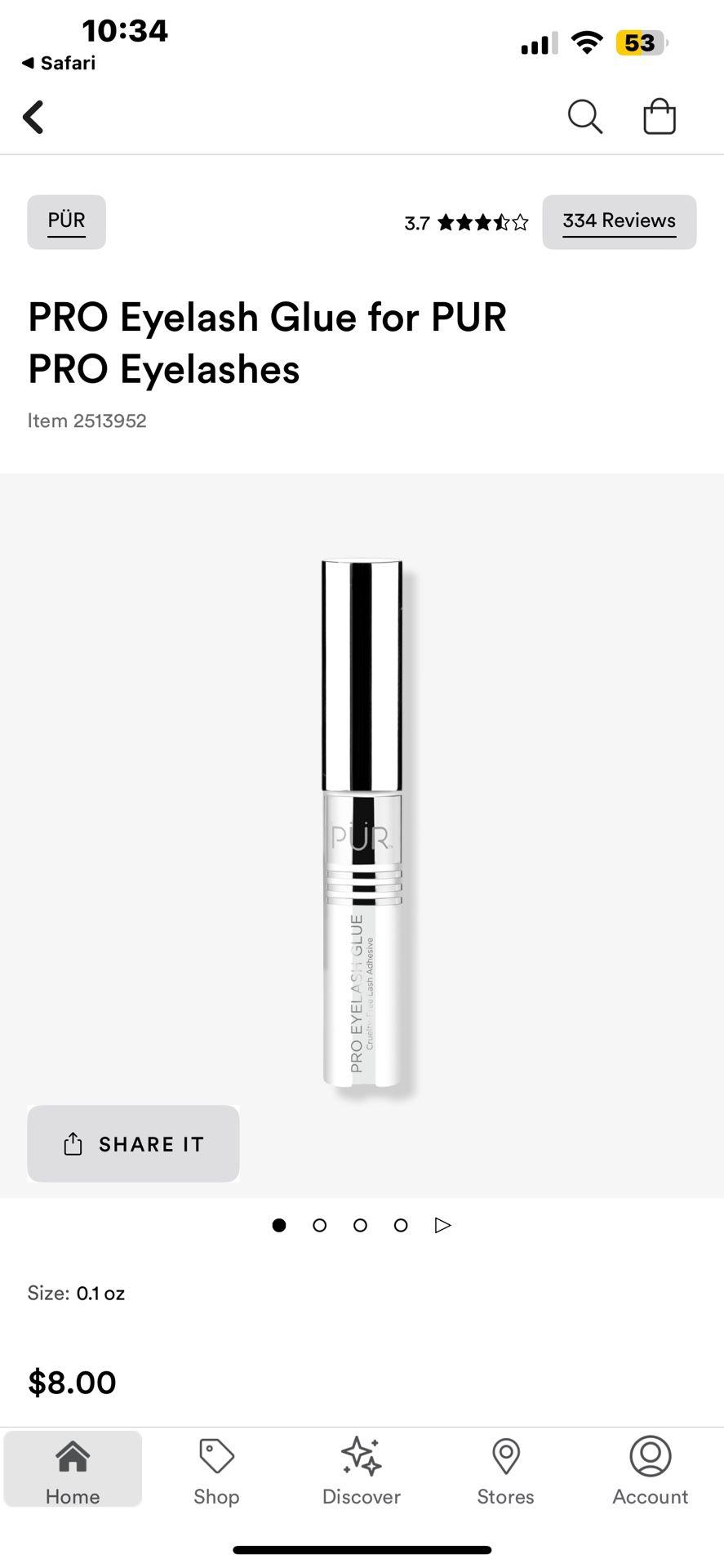Select the second image page dot
Image resolution: width=724 pixels, height=1568 pixels.
tap(320, 1225)
